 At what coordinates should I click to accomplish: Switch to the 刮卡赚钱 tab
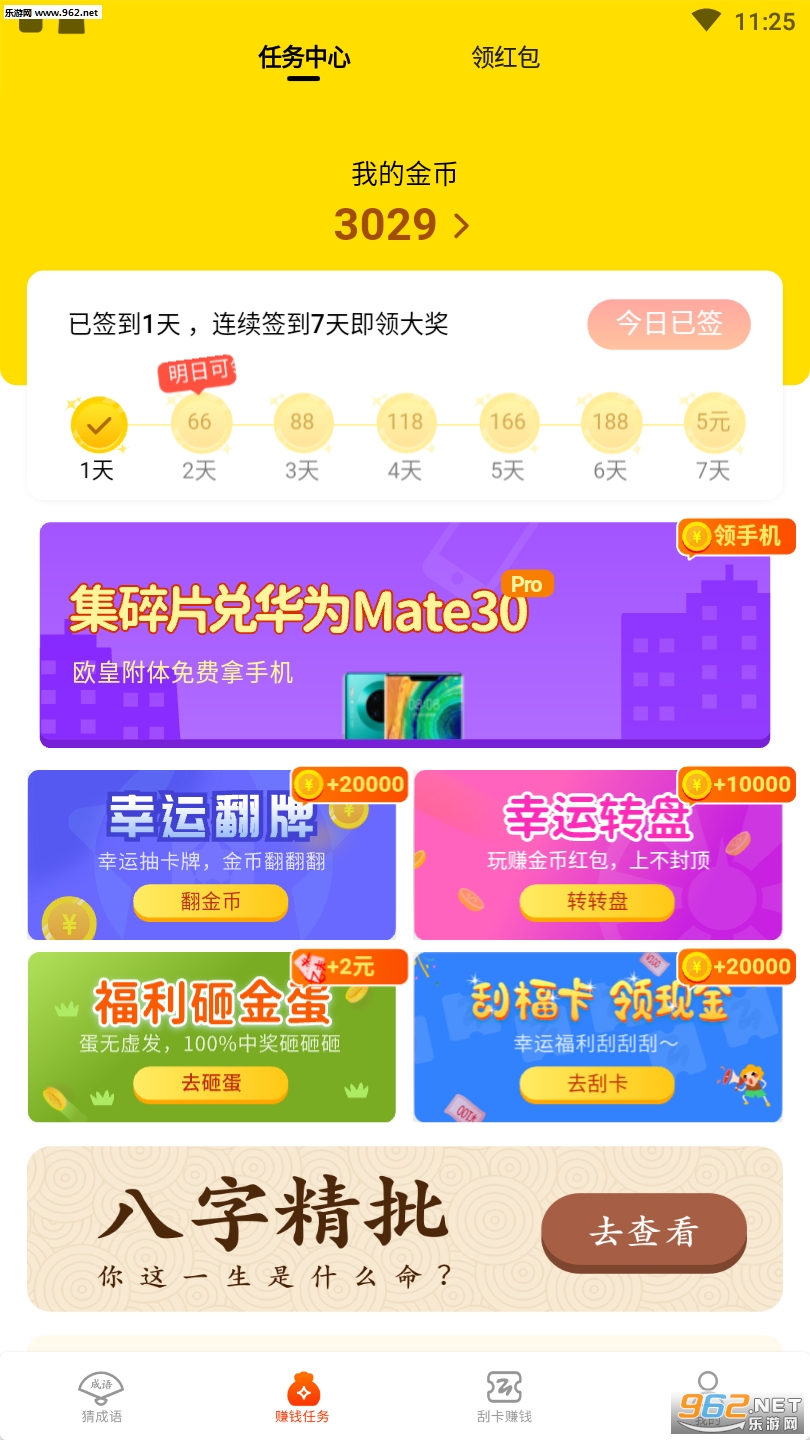504,1397
